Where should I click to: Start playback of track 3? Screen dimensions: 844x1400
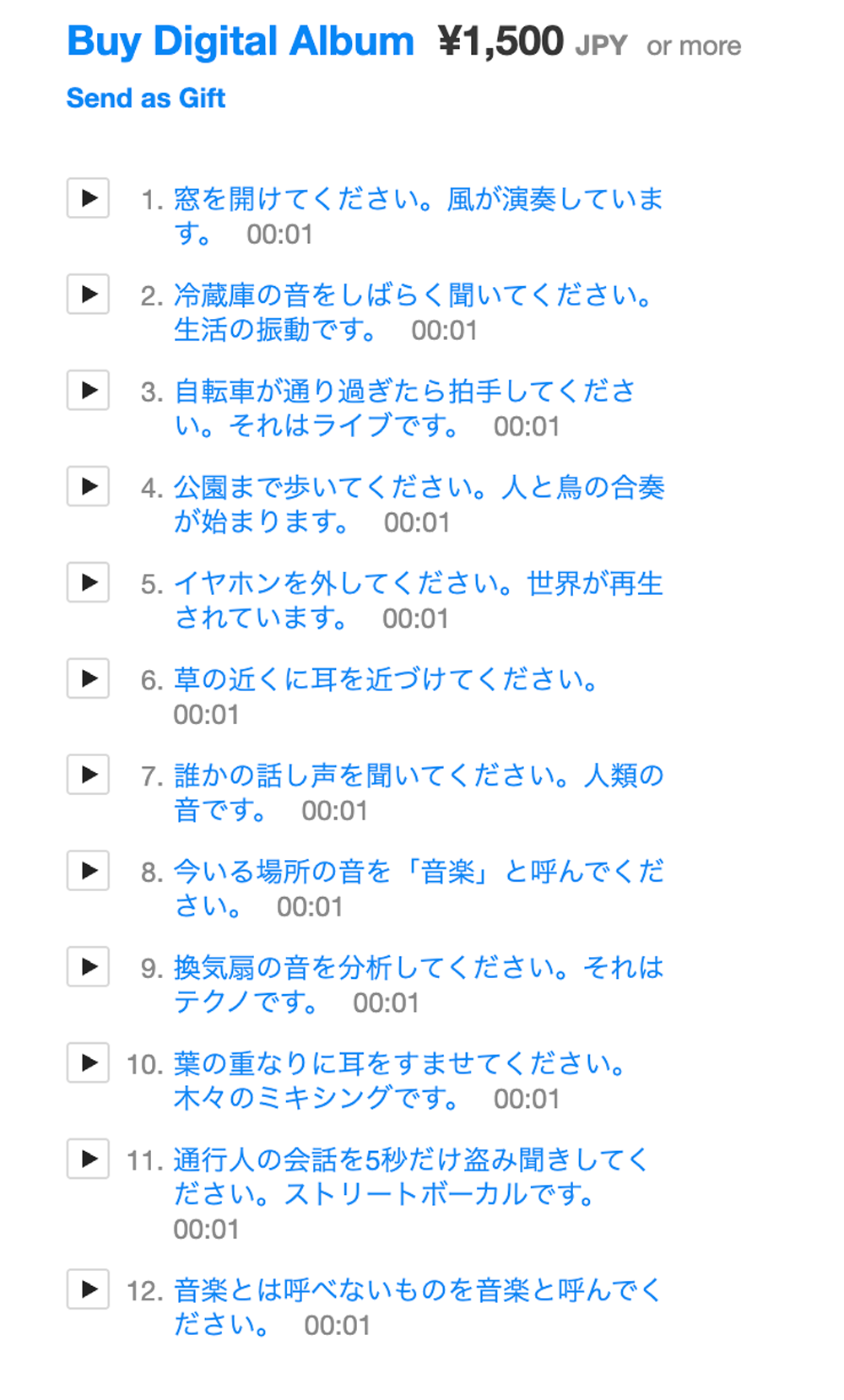[x=89, y=390]
